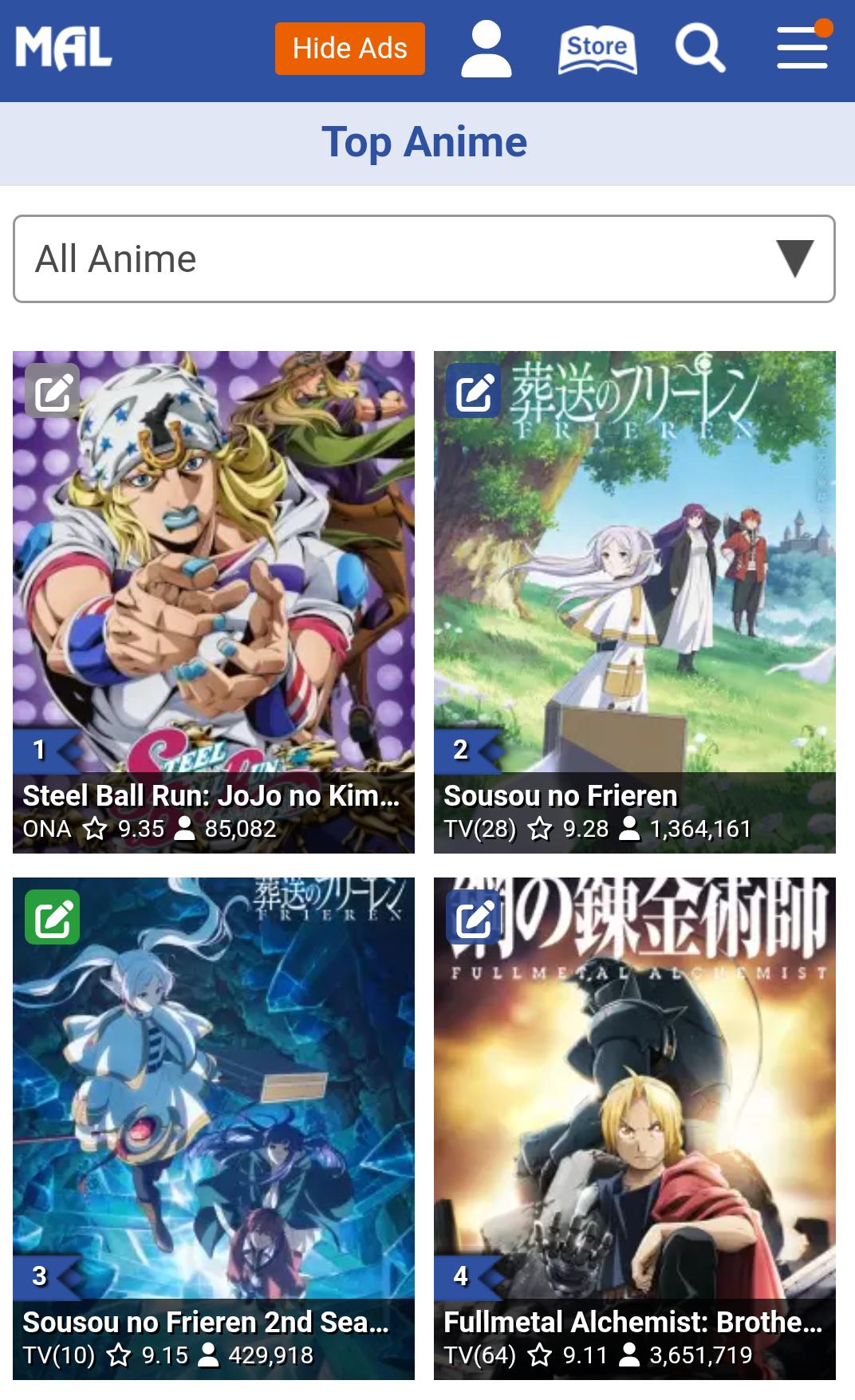Open the hamburger menu
Screen dimensions: 855x1400
click(x=802, y=48)
